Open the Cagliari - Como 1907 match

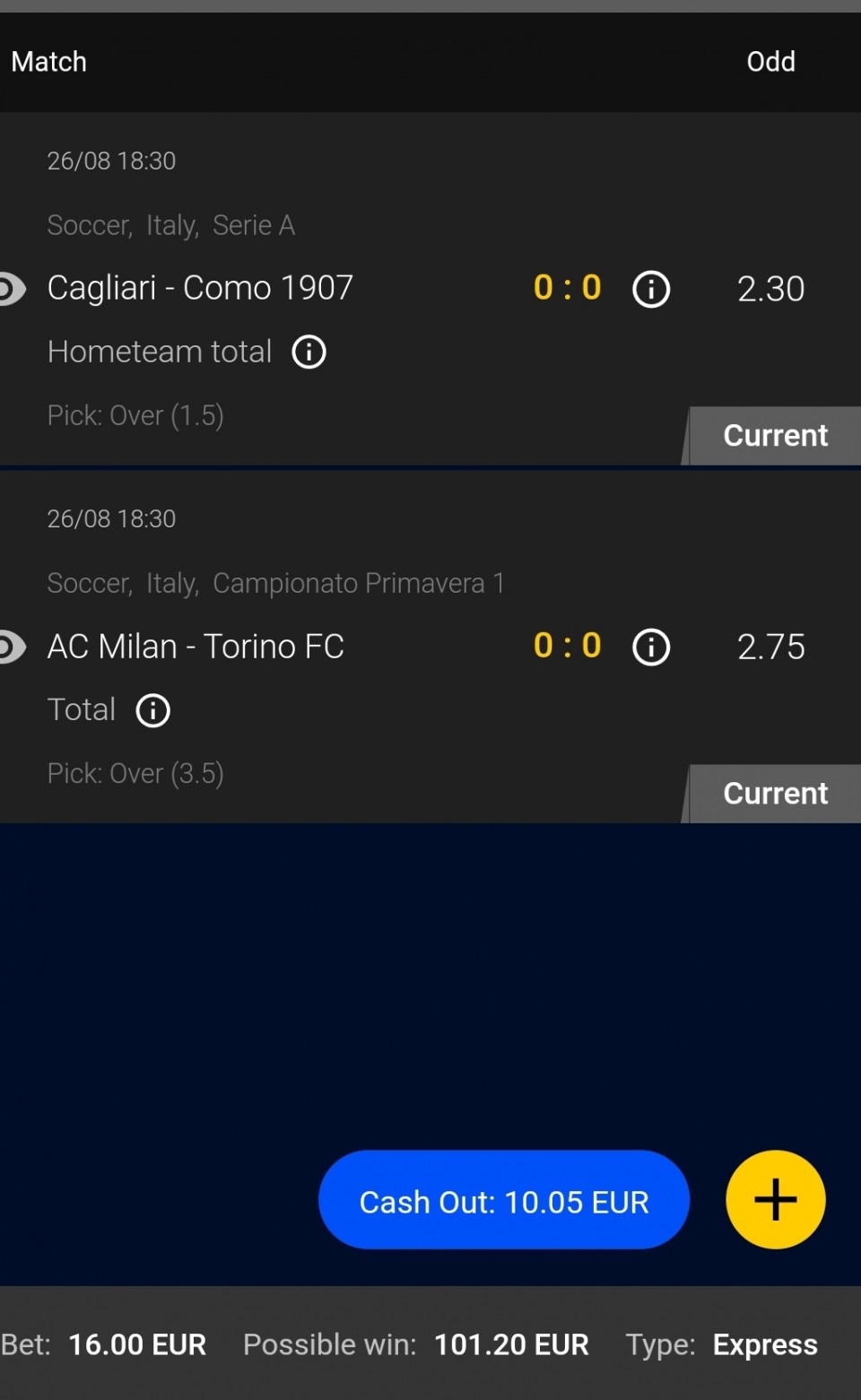coord(200,289)
